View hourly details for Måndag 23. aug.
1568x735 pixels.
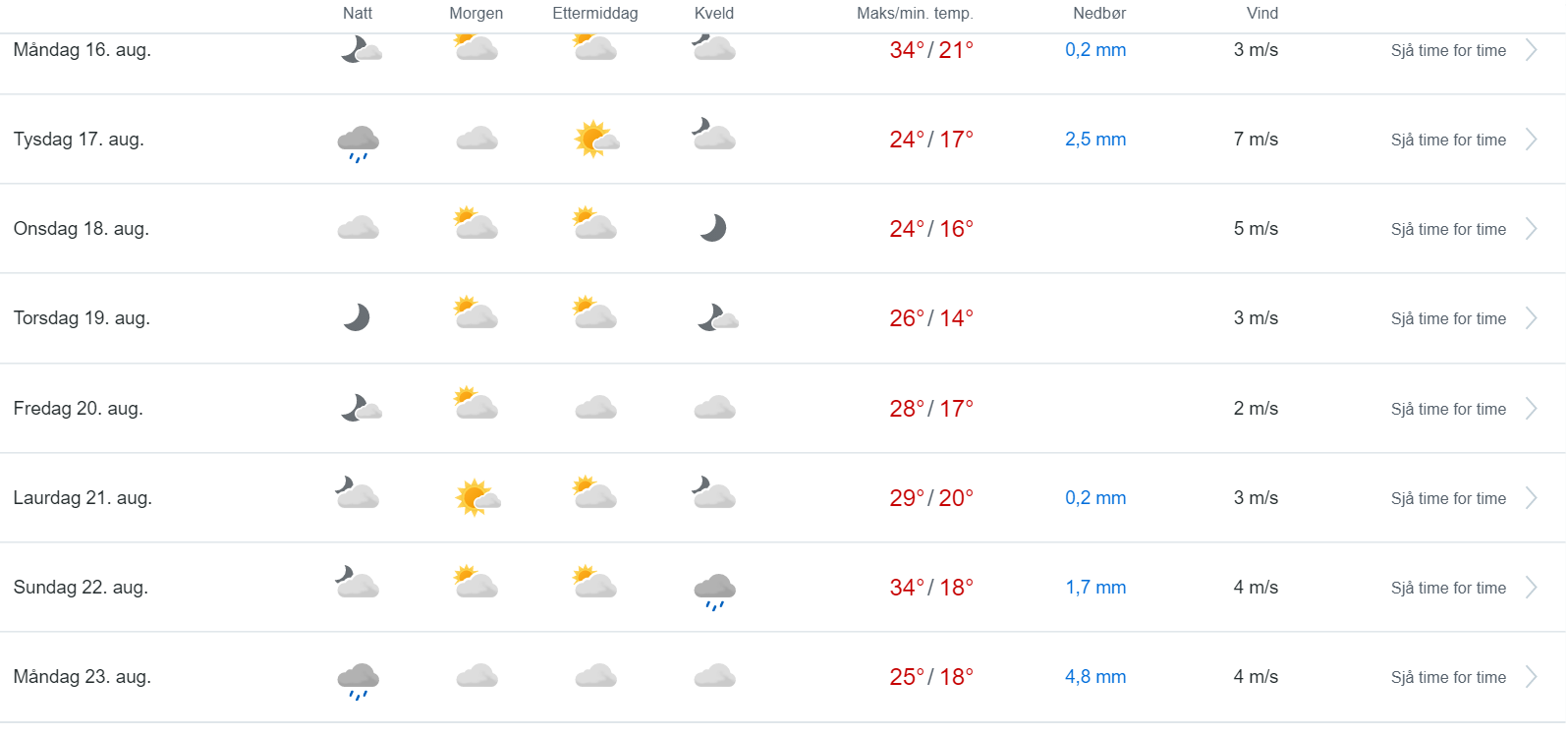1448,678
